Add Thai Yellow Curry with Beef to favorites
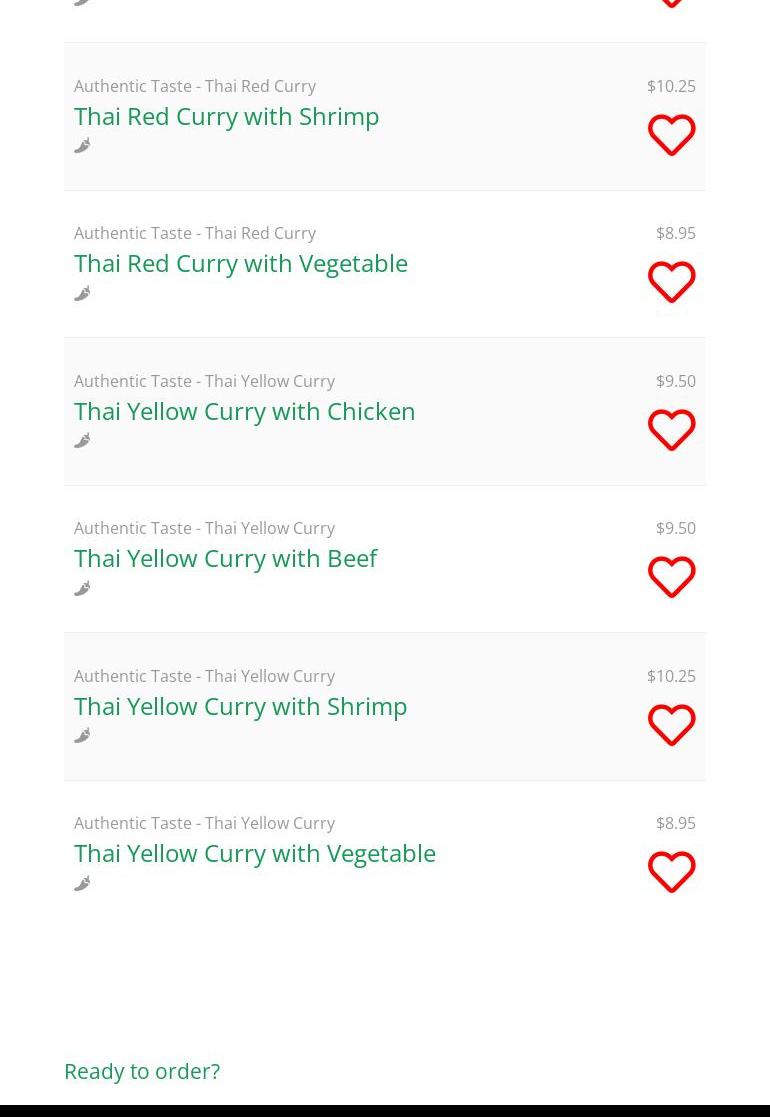The height and width of the screenshot is (1117, 770). [x=671, y=578]
